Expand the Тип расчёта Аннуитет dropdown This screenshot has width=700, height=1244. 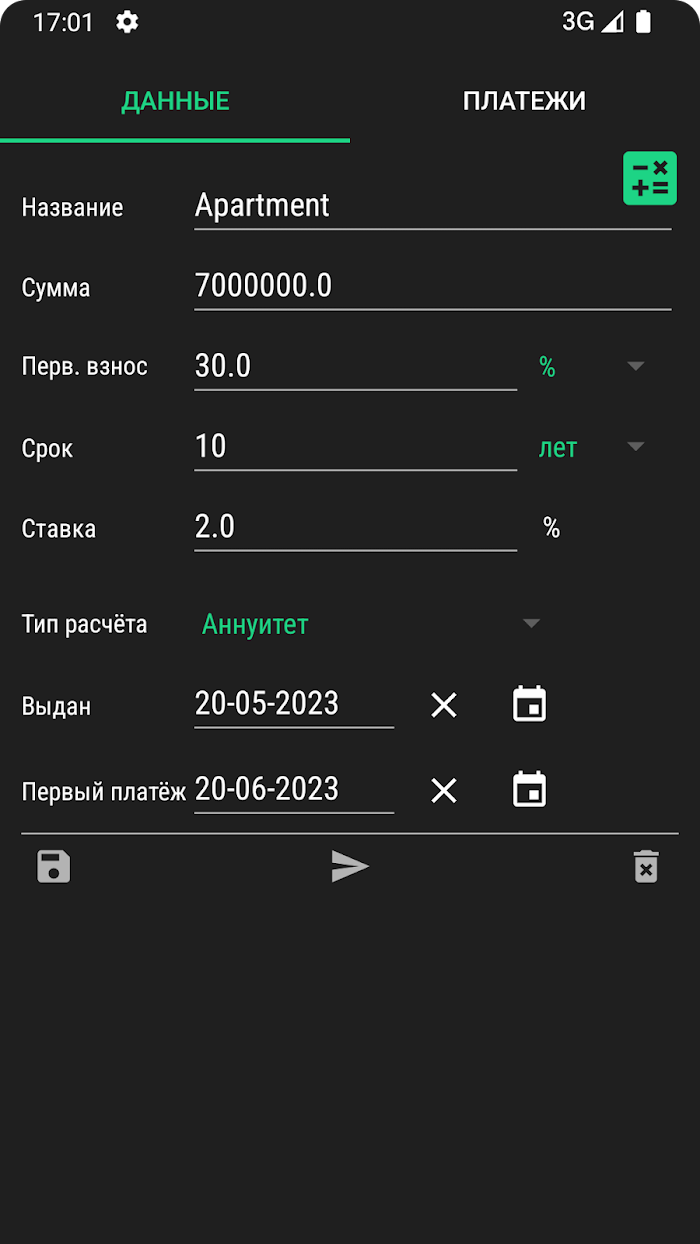(370, 624)
